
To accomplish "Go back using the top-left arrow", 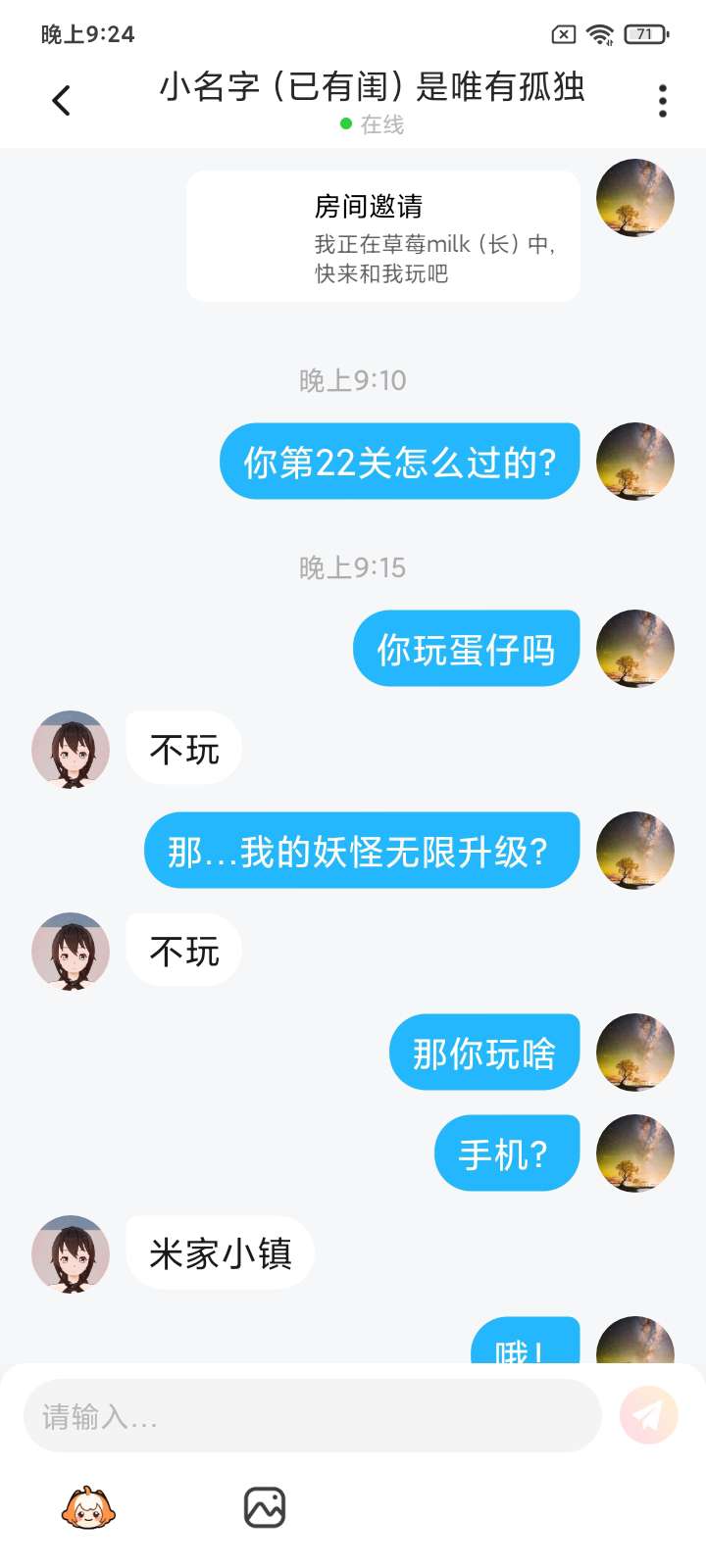I will (x=61, y=100).
